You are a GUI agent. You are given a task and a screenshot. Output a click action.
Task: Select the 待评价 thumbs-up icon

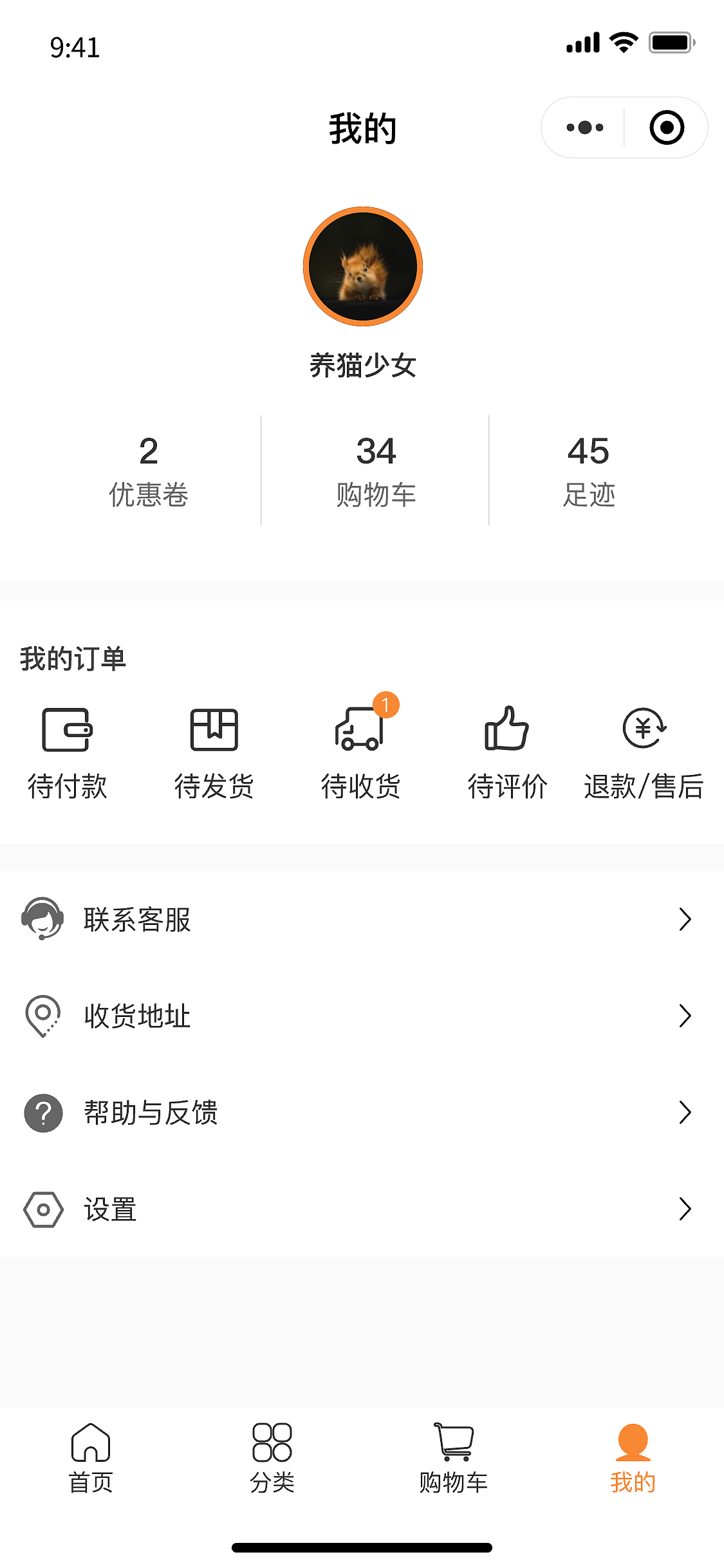coord(507,731)
